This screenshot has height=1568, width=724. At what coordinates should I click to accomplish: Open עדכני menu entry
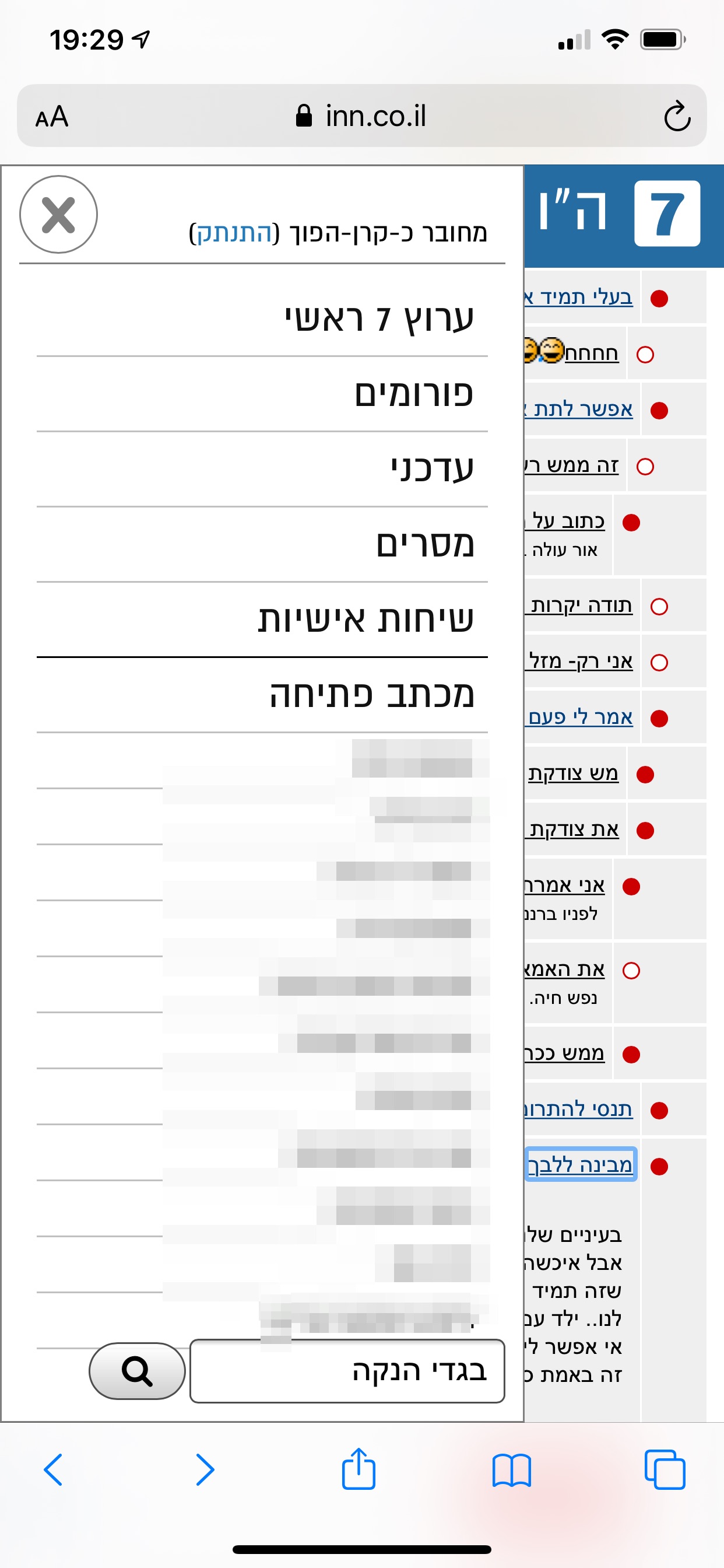click(x=431, y=468)
